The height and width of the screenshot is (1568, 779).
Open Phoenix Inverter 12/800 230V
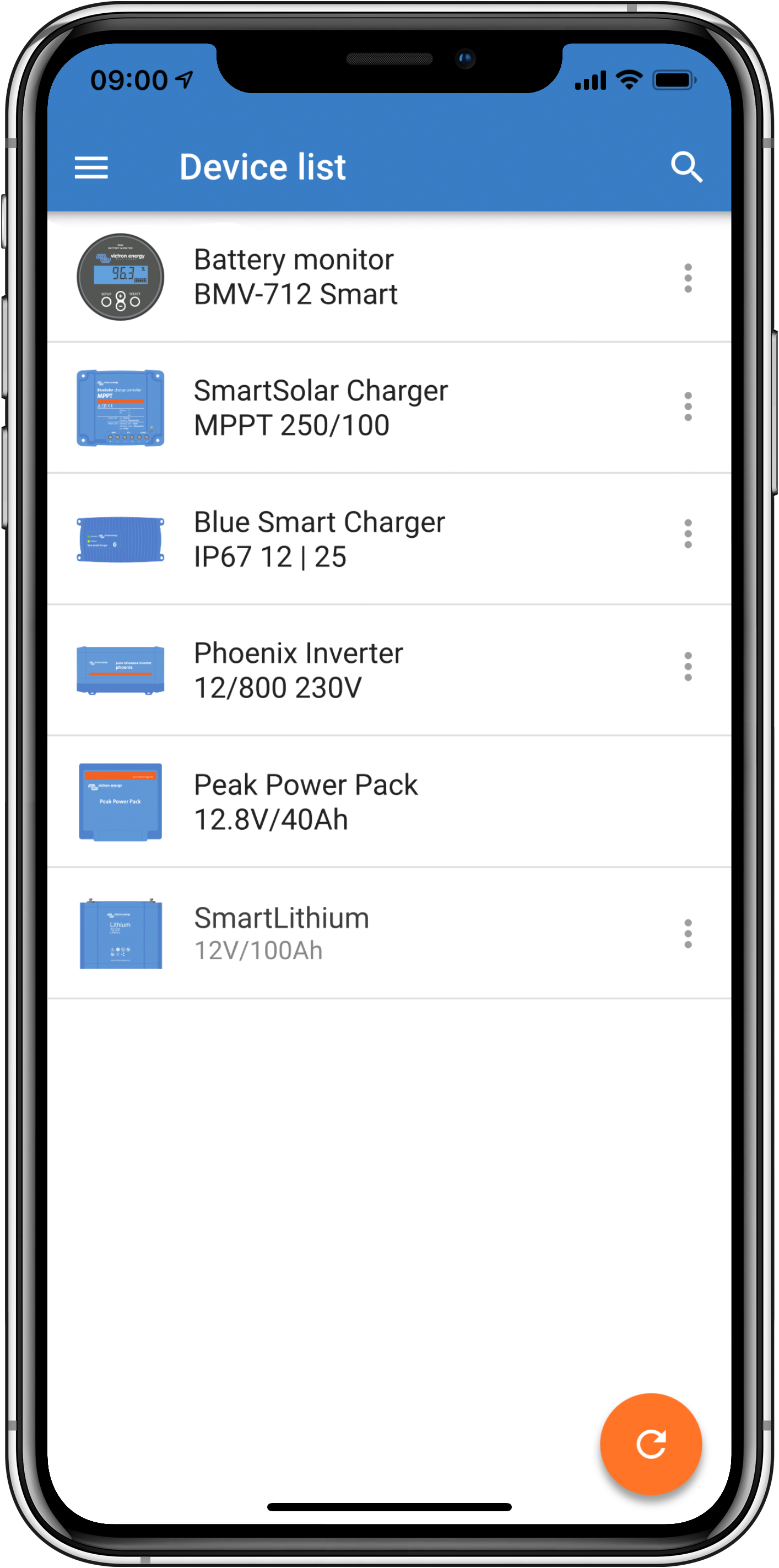[x=298, y=670]
